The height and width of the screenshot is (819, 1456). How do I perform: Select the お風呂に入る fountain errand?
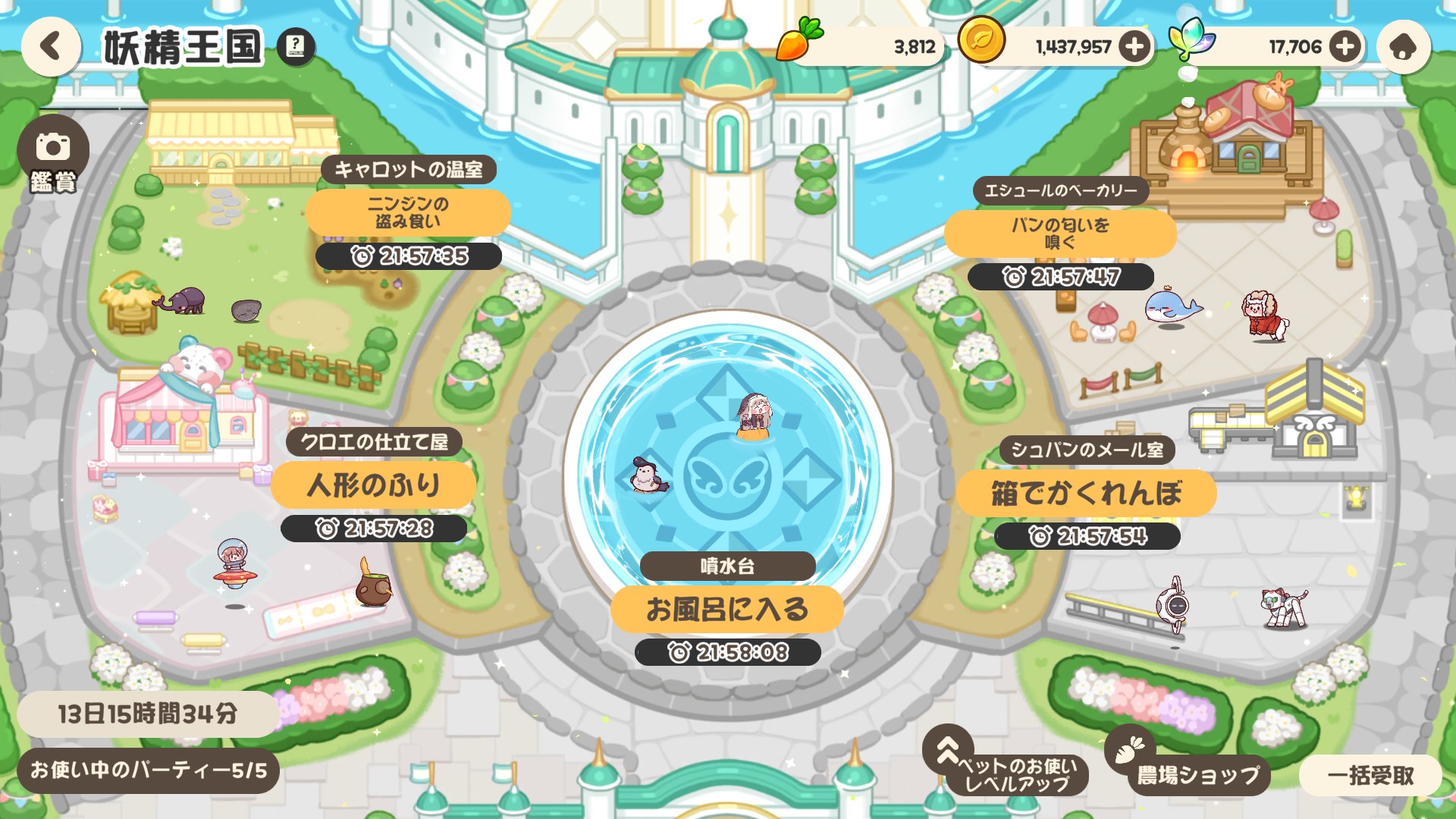726,610
